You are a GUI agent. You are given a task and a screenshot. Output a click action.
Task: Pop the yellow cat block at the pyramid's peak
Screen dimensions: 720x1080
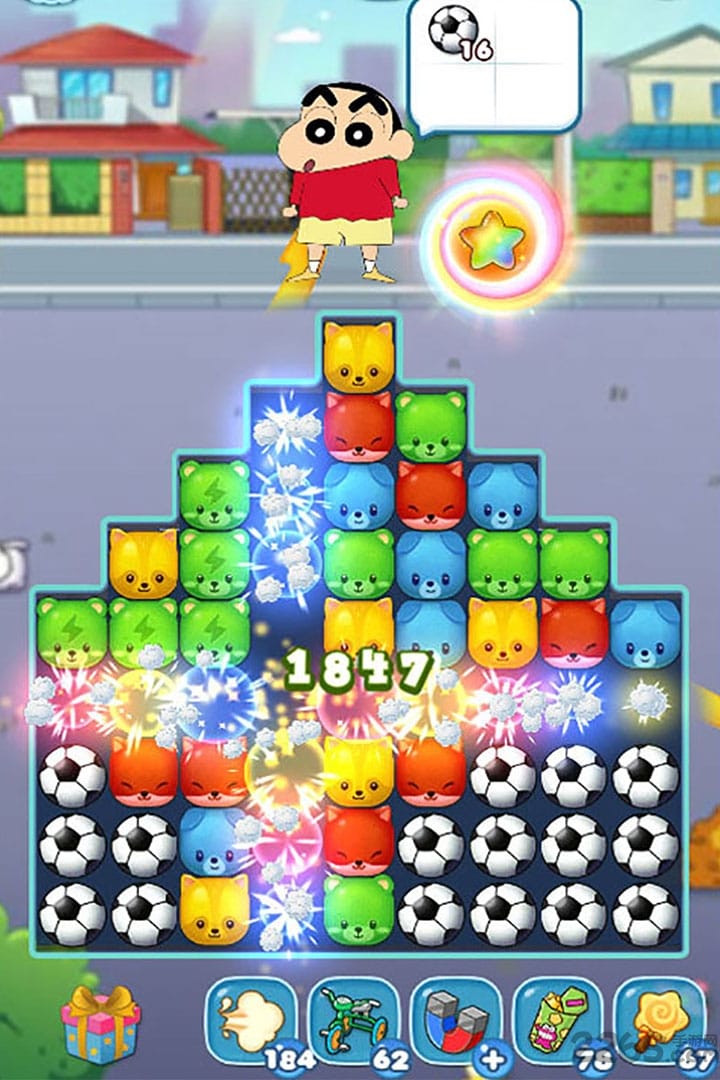point(359,356)
